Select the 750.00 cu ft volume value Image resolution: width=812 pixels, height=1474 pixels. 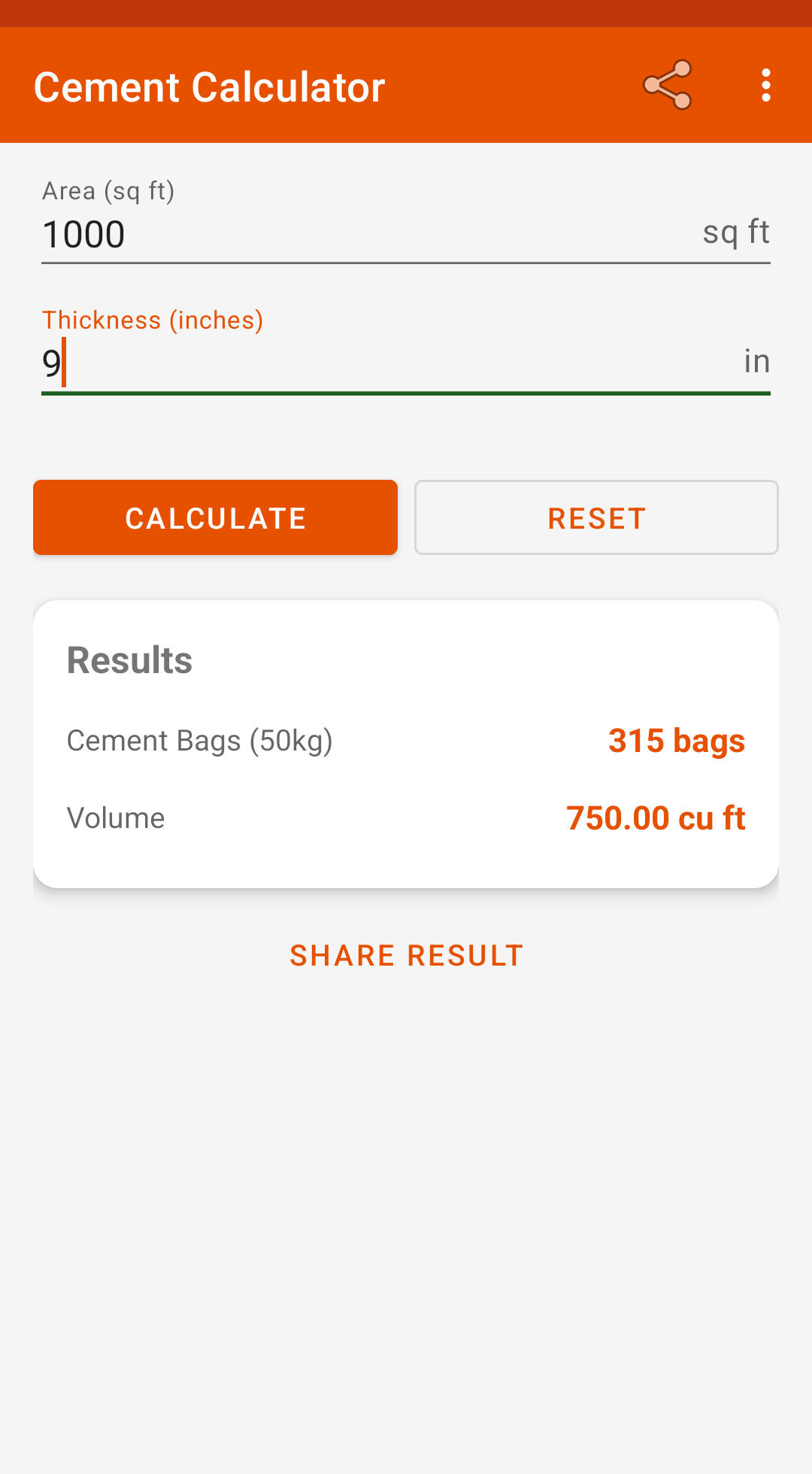point(656,818)
